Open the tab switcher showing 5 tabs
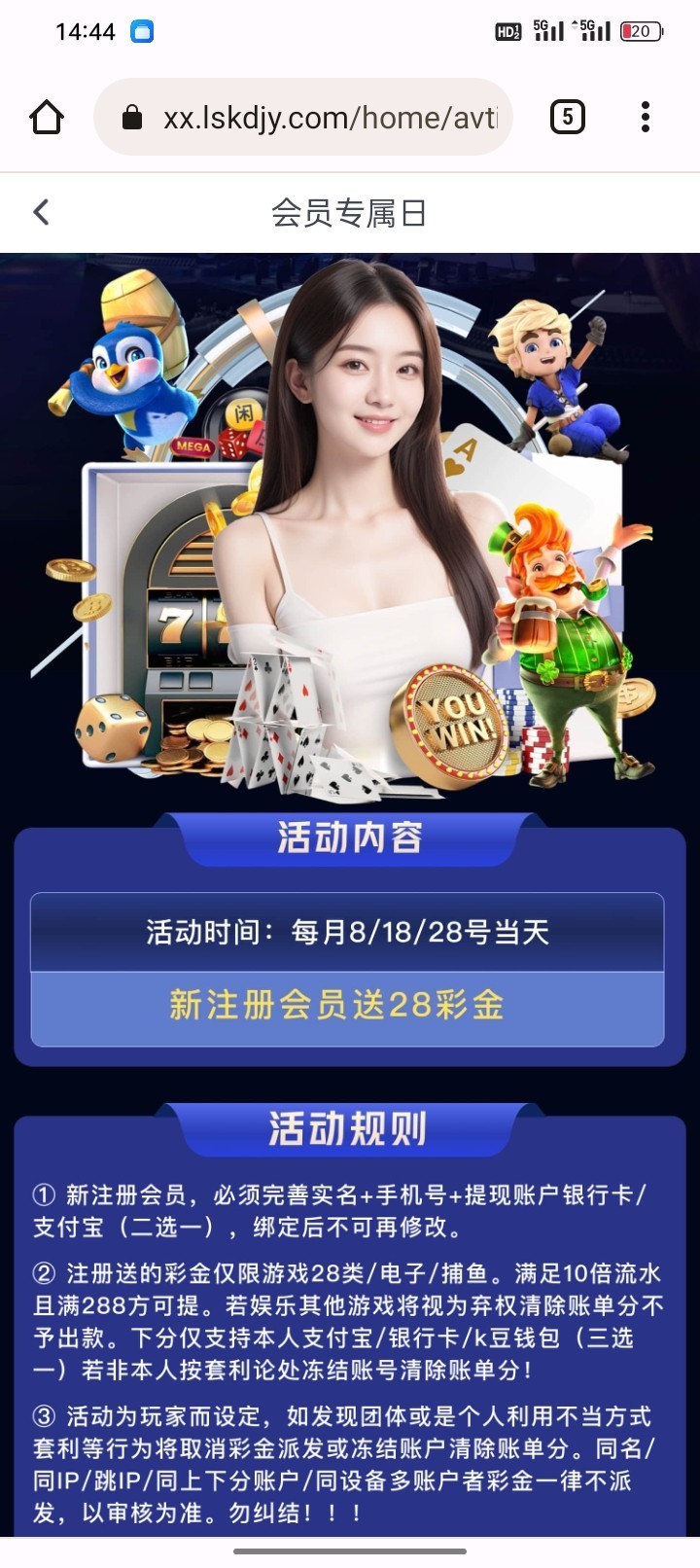The width and height of the screenshot is (700, 1568). (x=568, y=118)
